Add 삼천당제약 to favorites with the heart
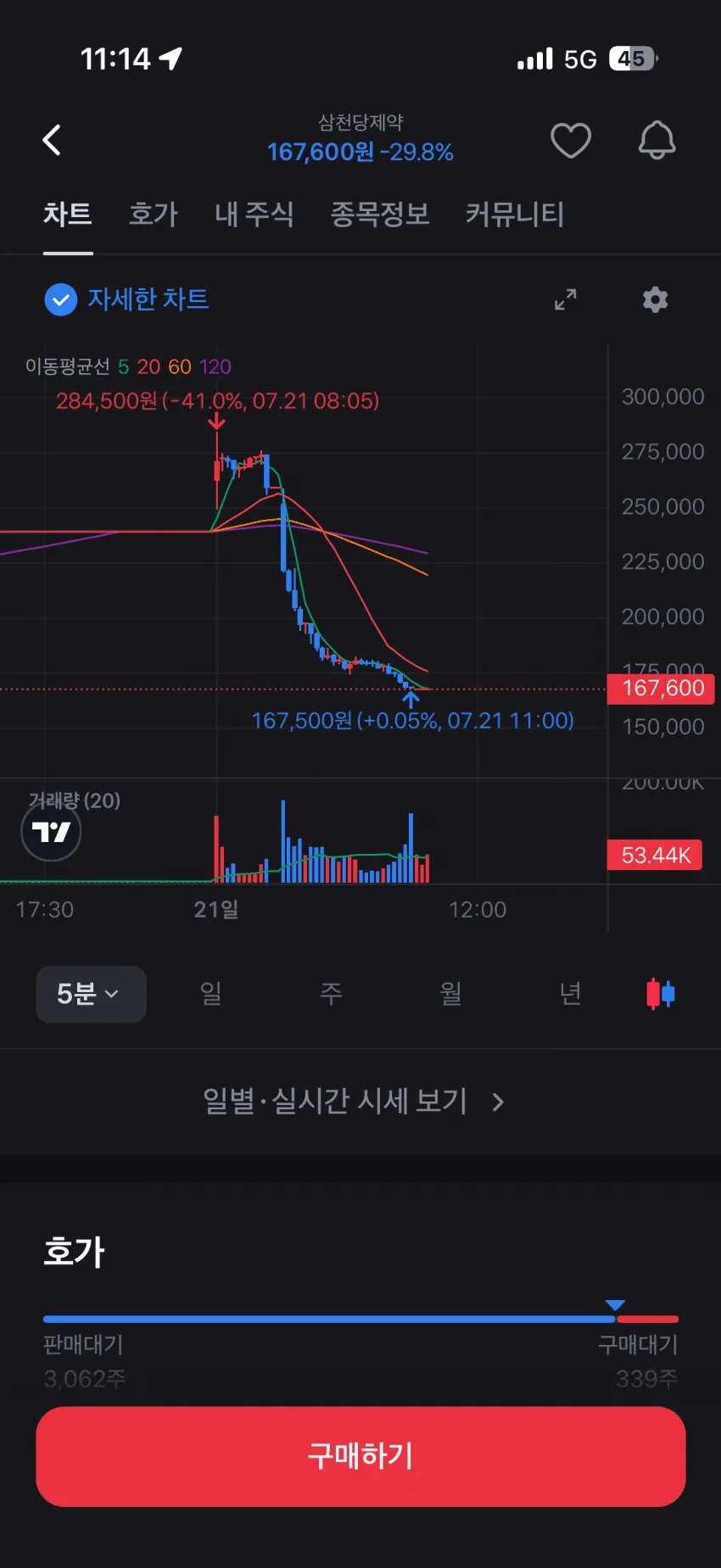Screen dimensions: 721x1568 coord(571,140)
